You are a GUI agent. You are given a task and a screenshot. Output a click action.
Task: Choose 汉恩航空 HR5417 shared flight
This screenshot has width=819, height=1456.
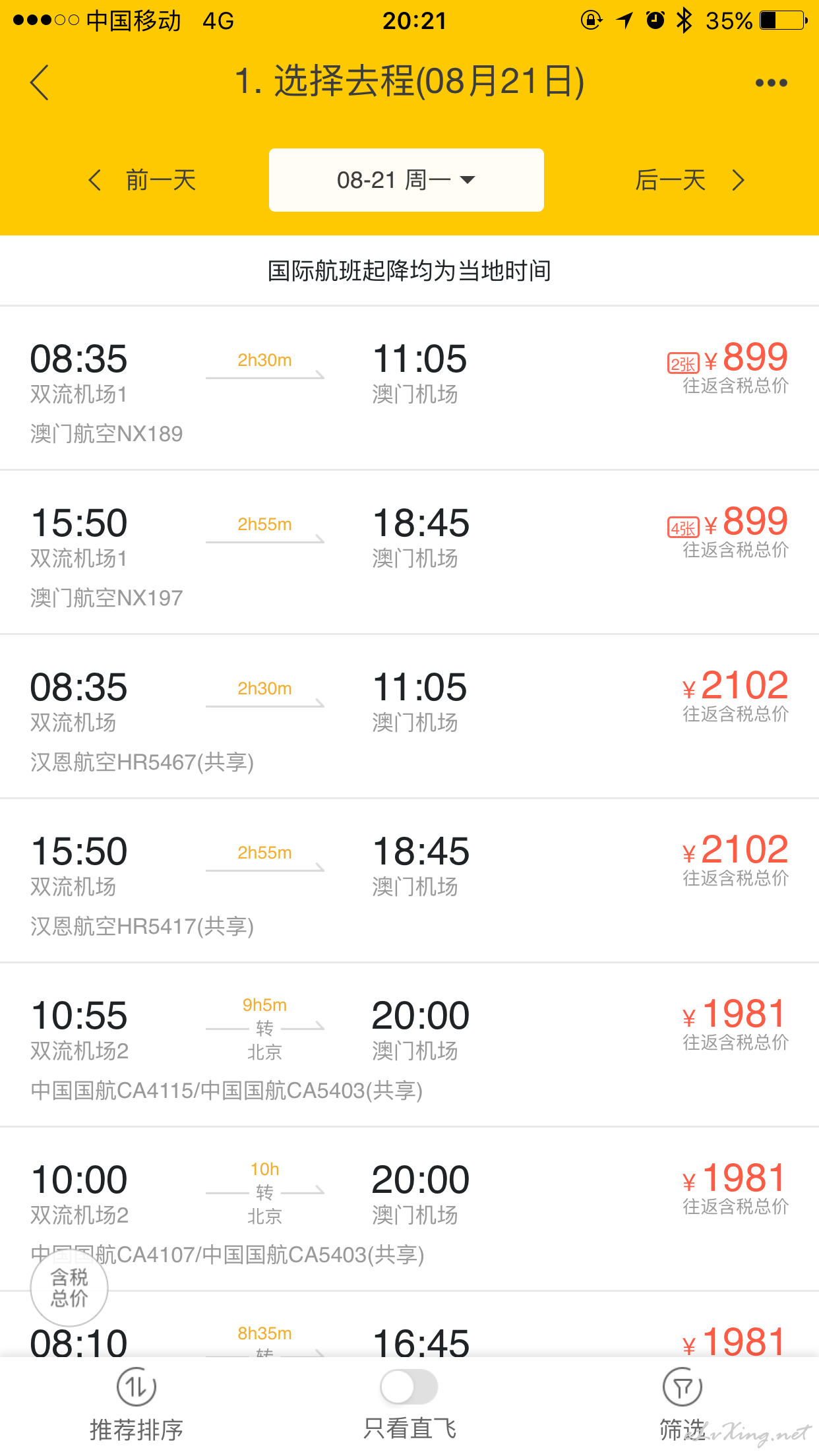tap(409, 881)
